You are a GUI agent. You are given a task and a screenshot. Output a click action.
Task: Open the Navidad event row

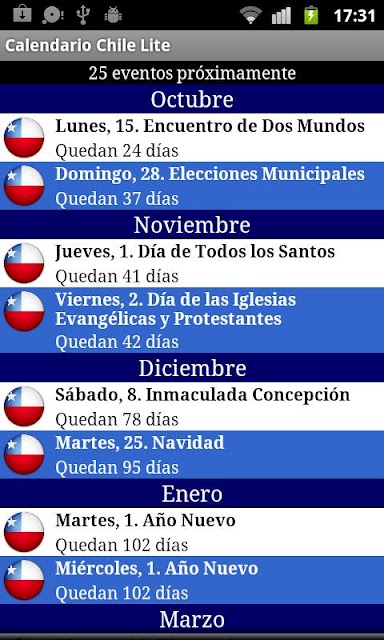pos(192,455)
